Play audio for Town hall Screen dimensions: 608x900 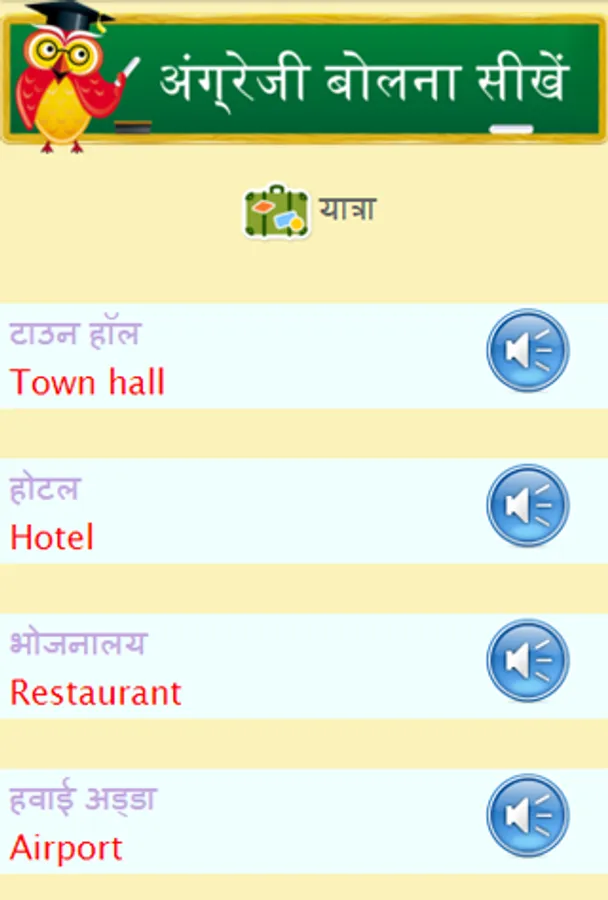click(527, 351)
